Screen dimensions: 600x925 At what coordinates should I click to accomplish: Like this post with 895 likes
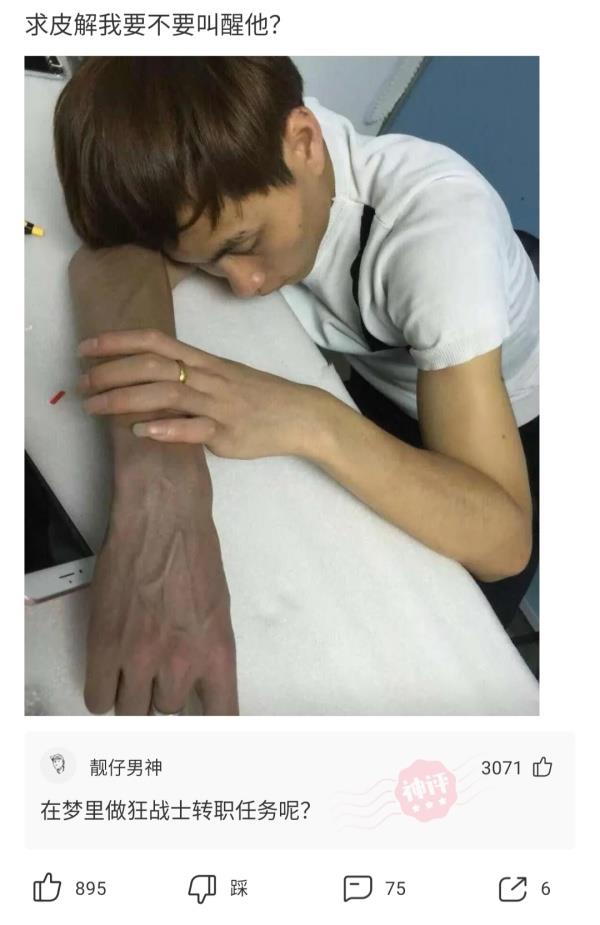(x=48, y=887)
